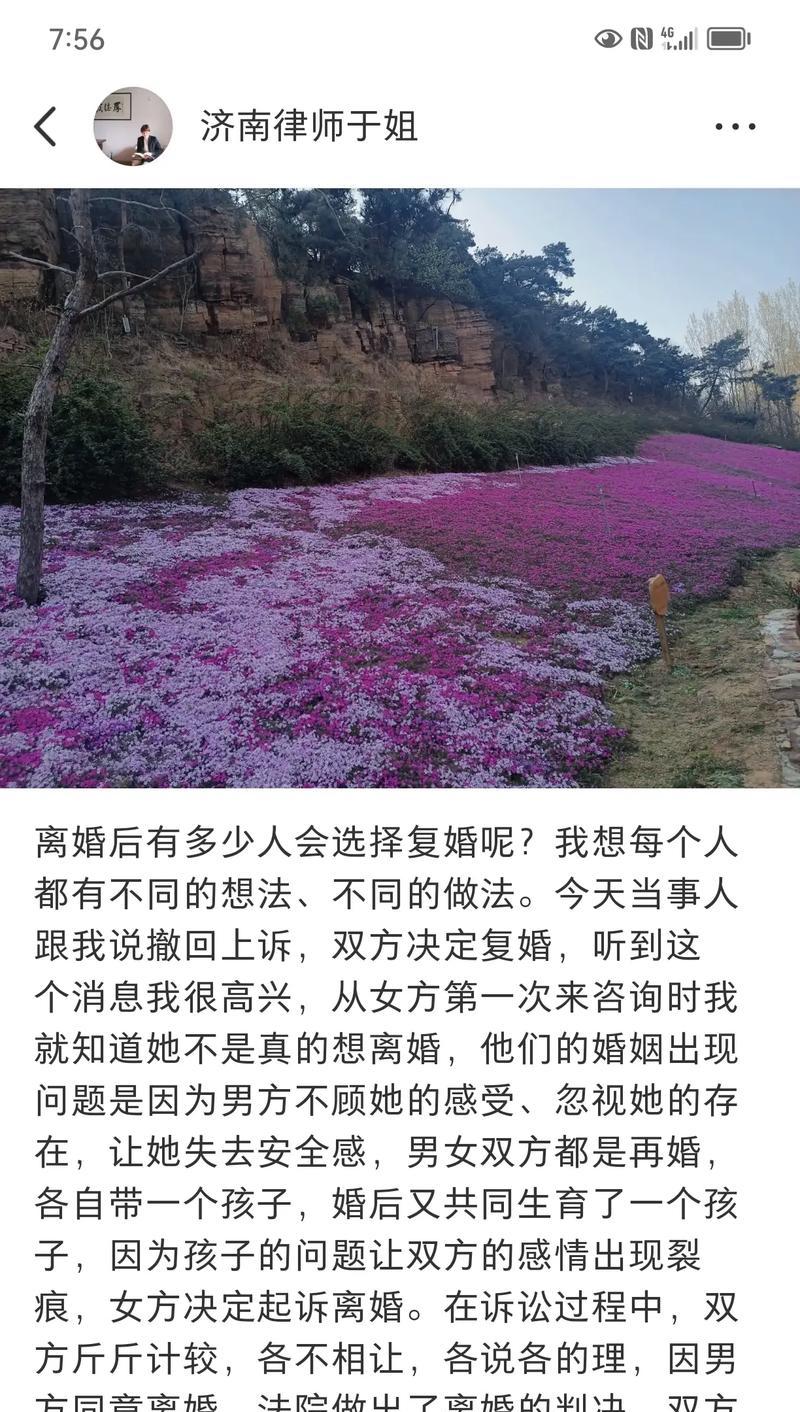Open 济南律师于姐's profile avatar
The width and height of the screenshot is (800, 1412).
pos(133,127)
